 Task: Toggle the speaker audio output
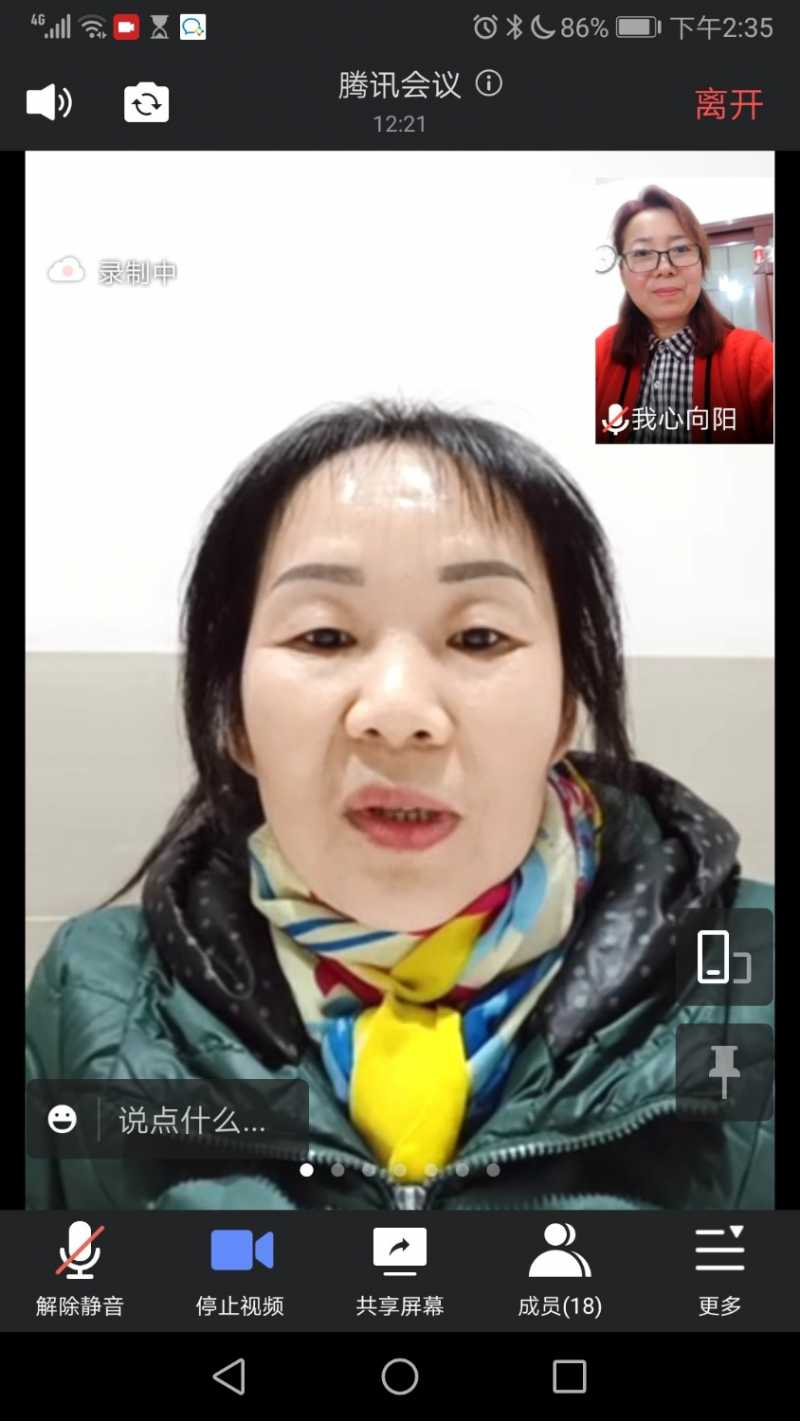tap(49, 103)
